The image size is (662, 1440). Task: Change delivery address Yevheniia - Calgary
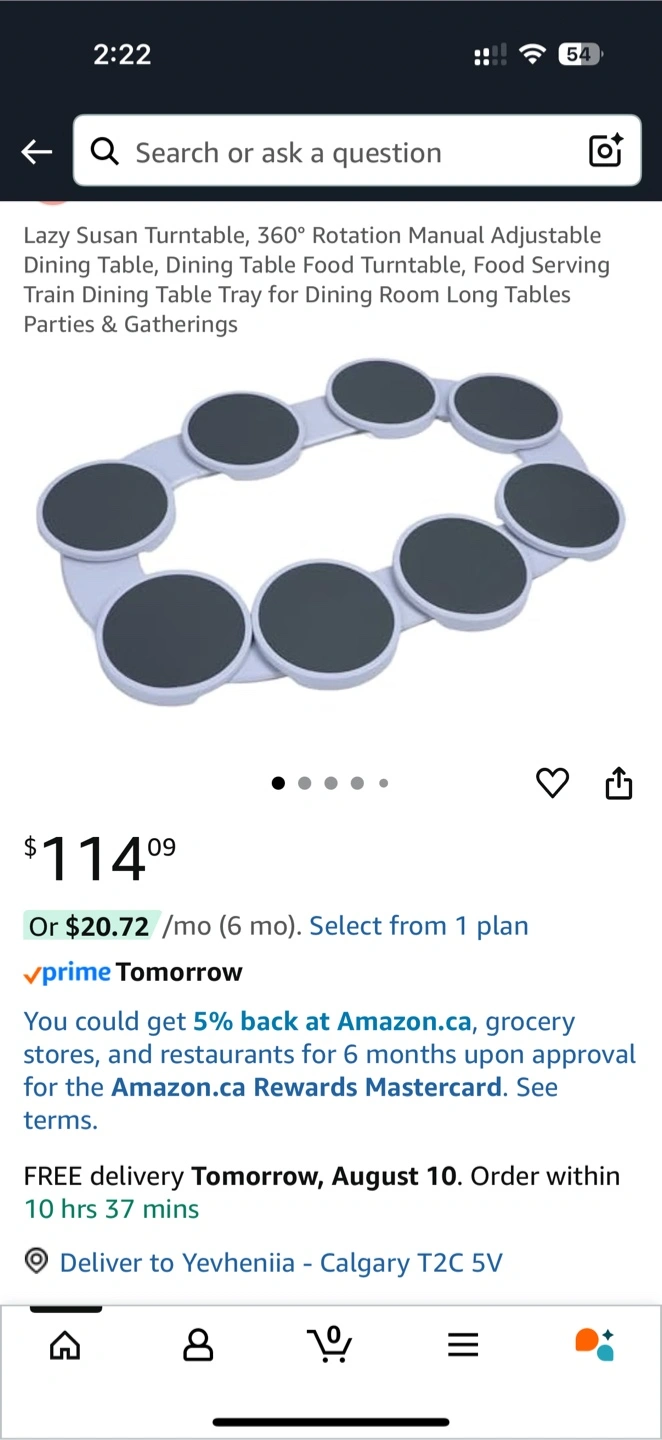tap(280, 1263)
